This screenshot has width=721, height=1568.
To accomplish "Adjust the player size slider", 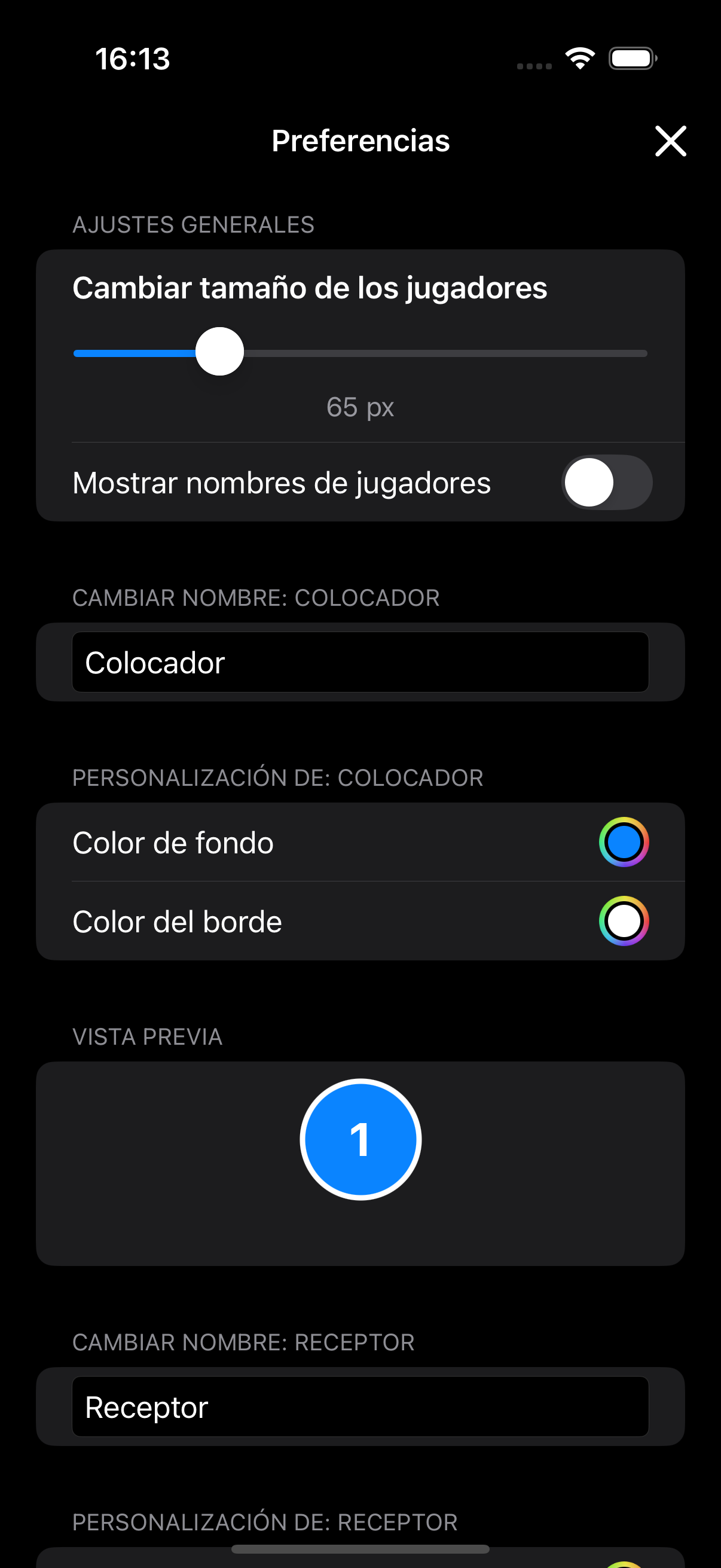I will point(221,352).
